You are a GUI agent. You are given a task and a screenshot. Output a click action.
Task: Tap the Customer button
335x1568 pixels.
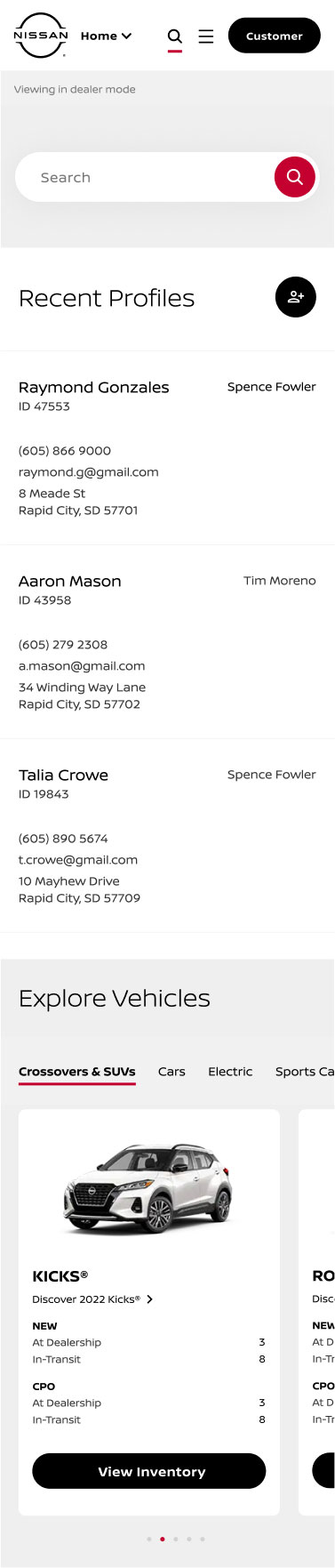[274, 36]
